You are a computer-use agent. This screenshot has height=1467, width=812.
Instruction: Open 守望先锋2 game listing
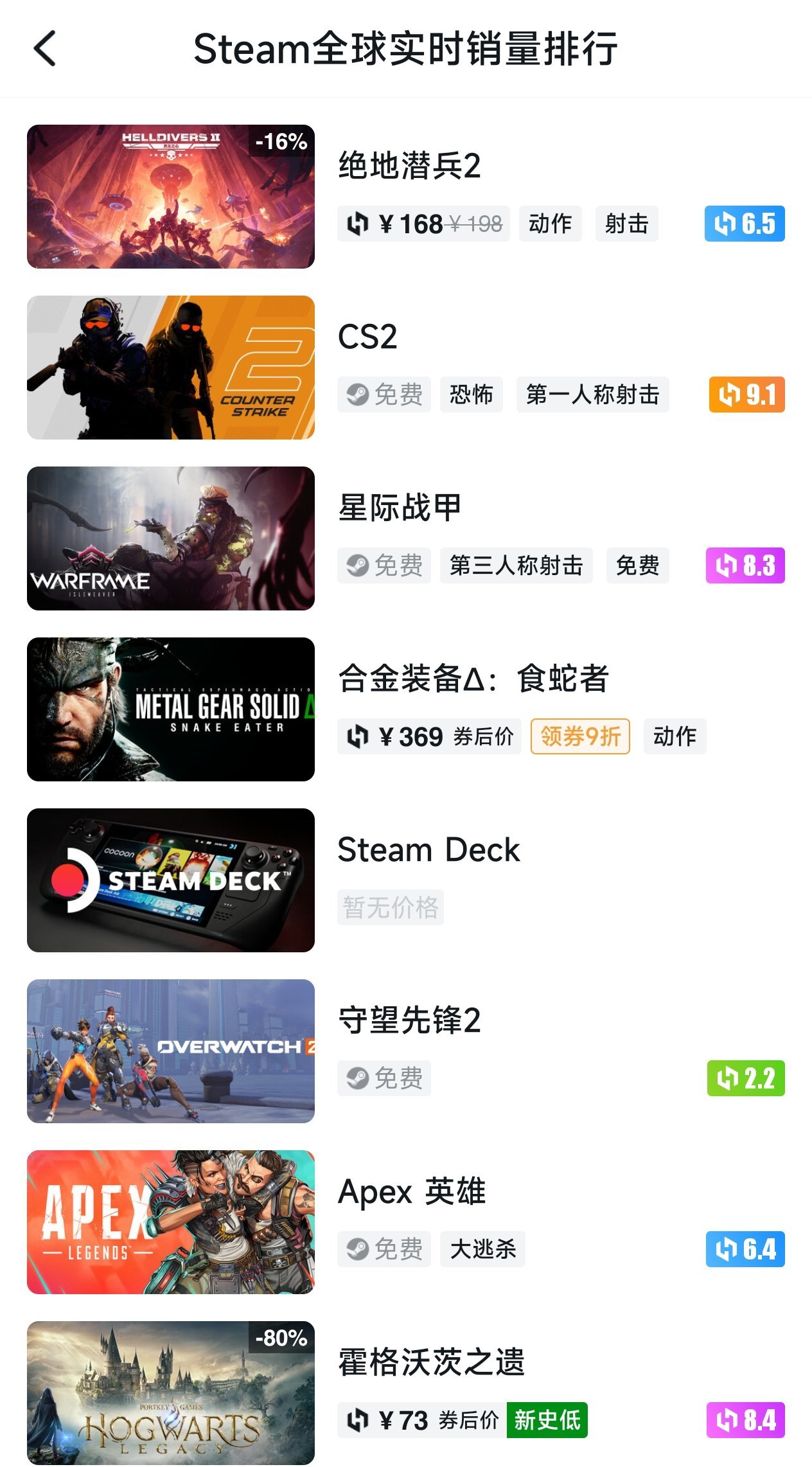pyautogui.click(x=409, y=1021)
